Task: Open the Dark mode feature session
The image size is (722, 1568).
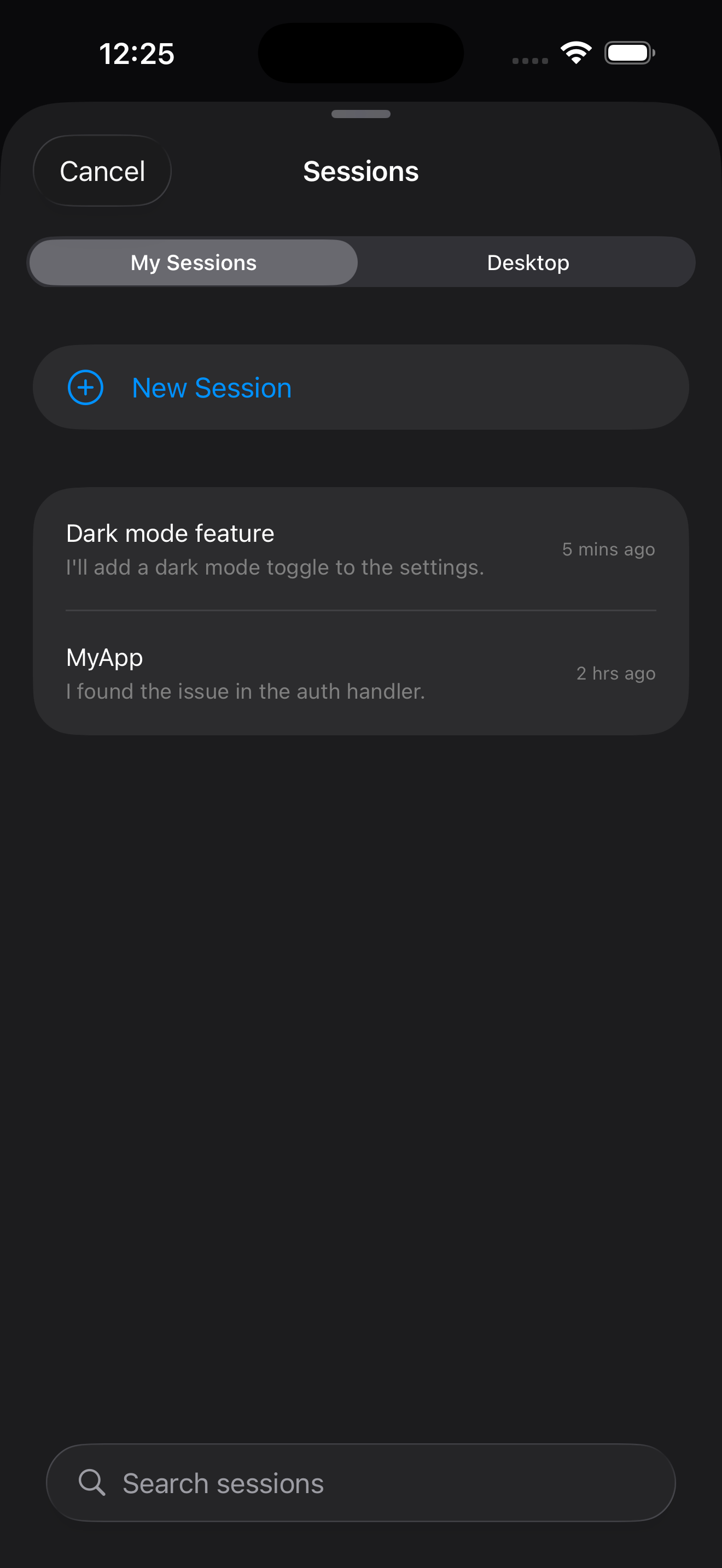Action: 359,549
